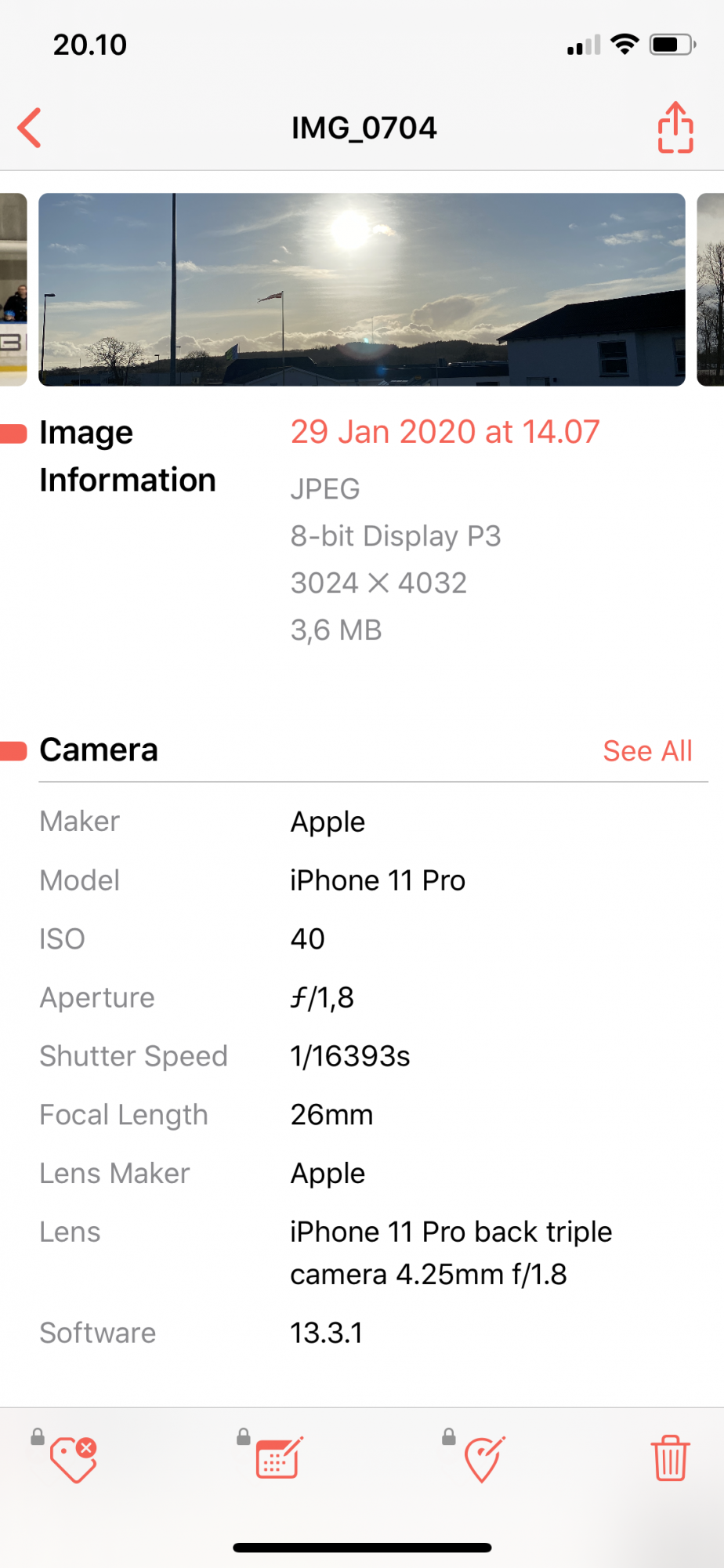Open See All camera details
This screenshot has width=724, height=1568.
pyautogui.click(x=647, y=751)
